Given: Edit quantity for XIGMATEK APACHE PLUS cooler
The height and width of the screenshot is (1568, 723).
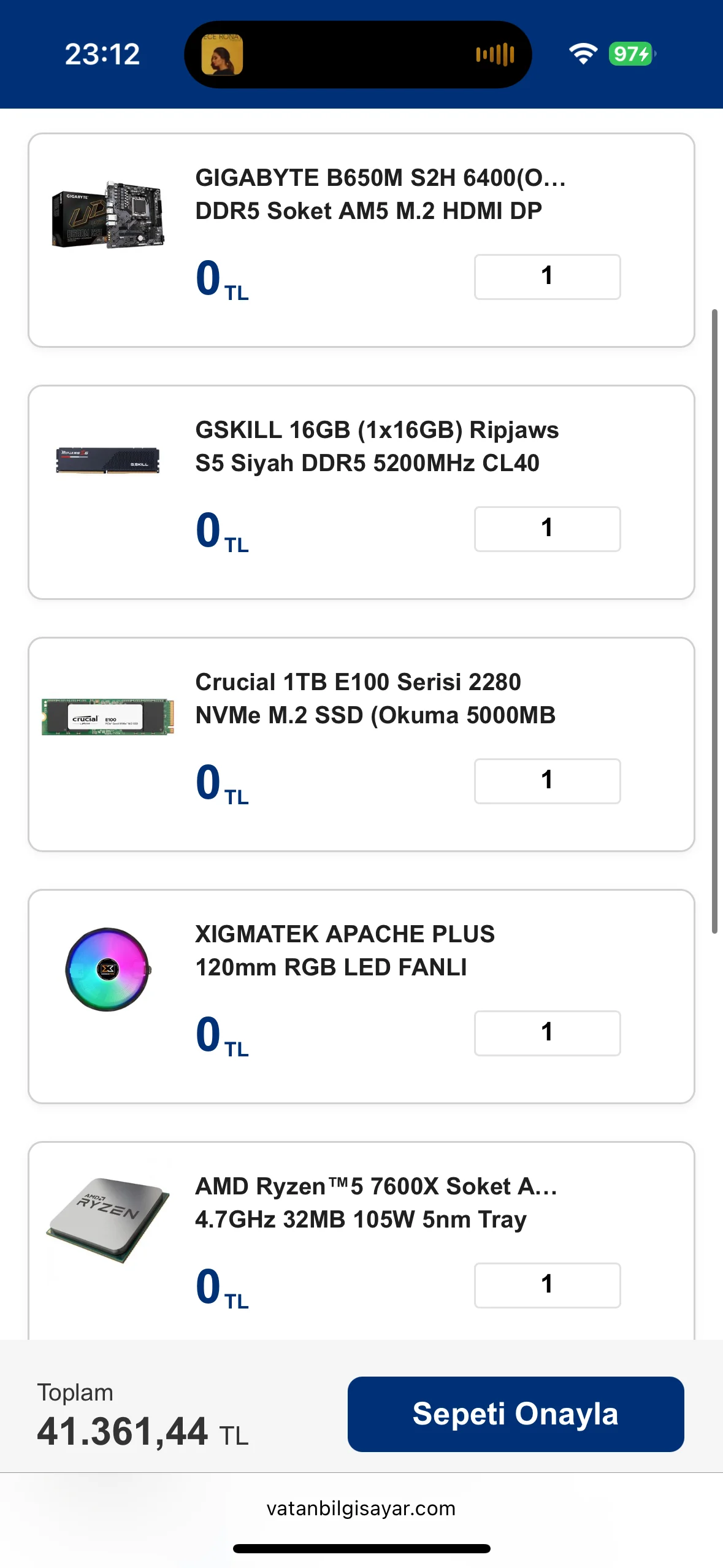Looking at the screenshot, I should (x=546, y=1033).
